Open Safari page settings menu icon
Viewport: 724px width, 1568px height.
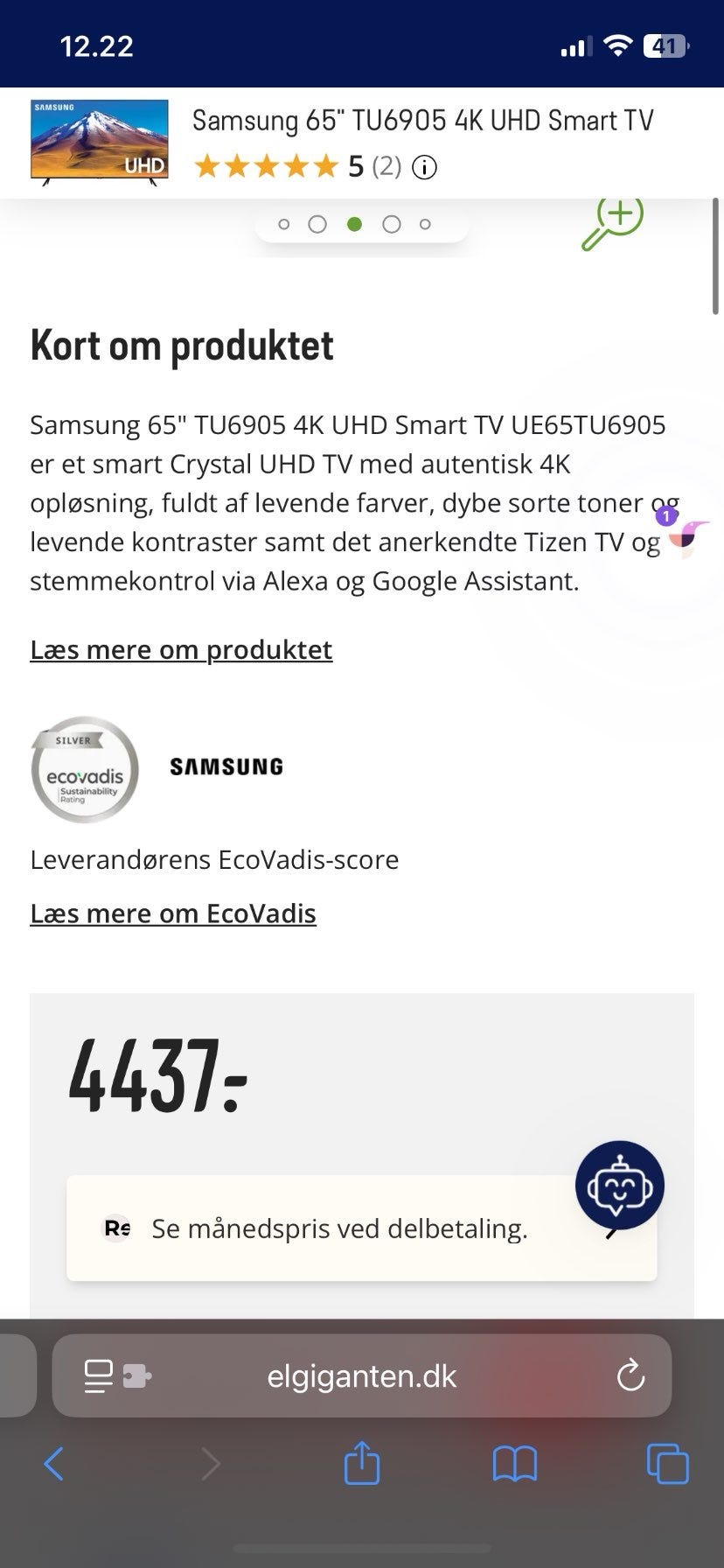(x=117, y=1376)
